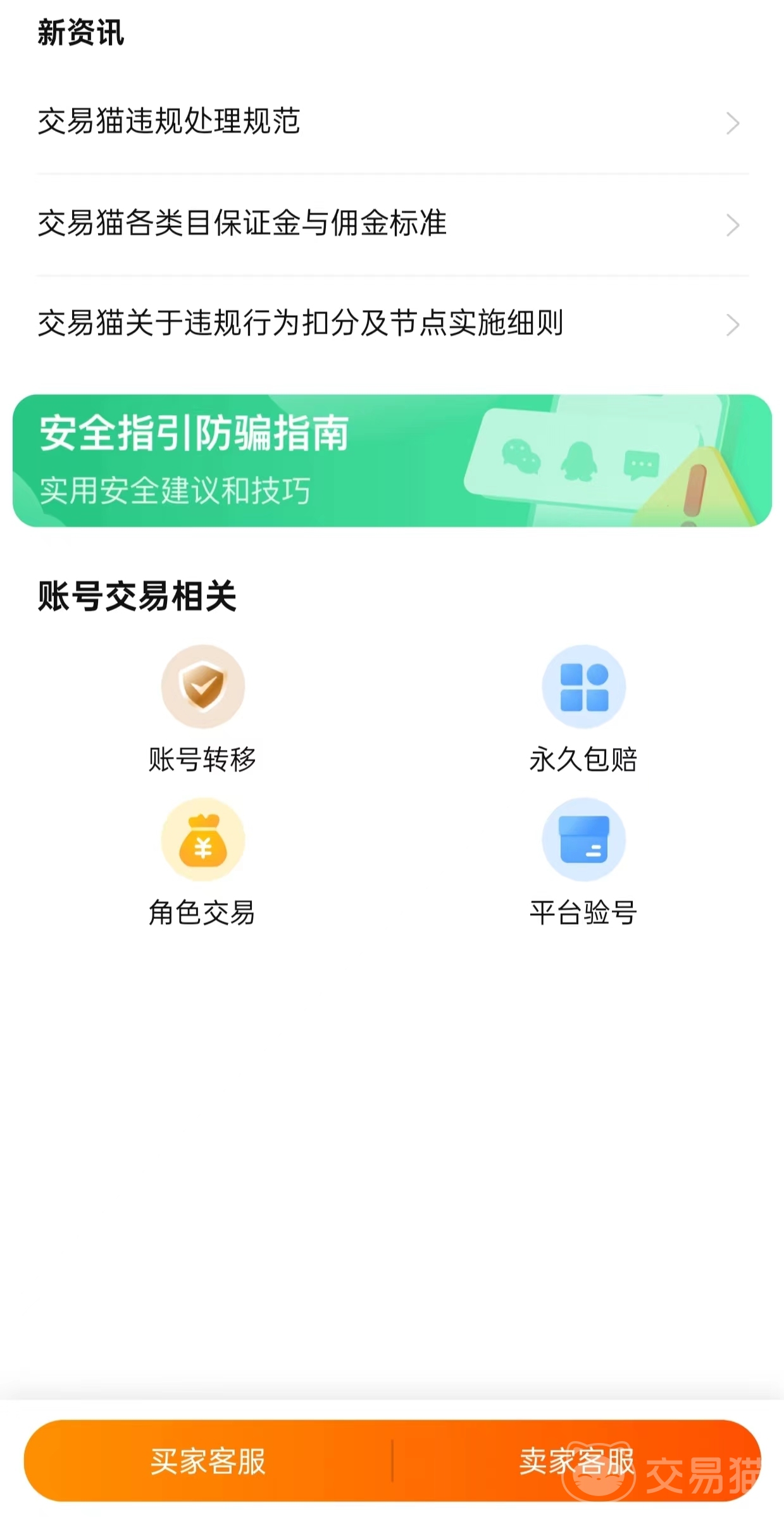Open the 安全指引防骗指南 banner
The width and height of the screenshot is (784, 1517).
[x=392, y=461]
